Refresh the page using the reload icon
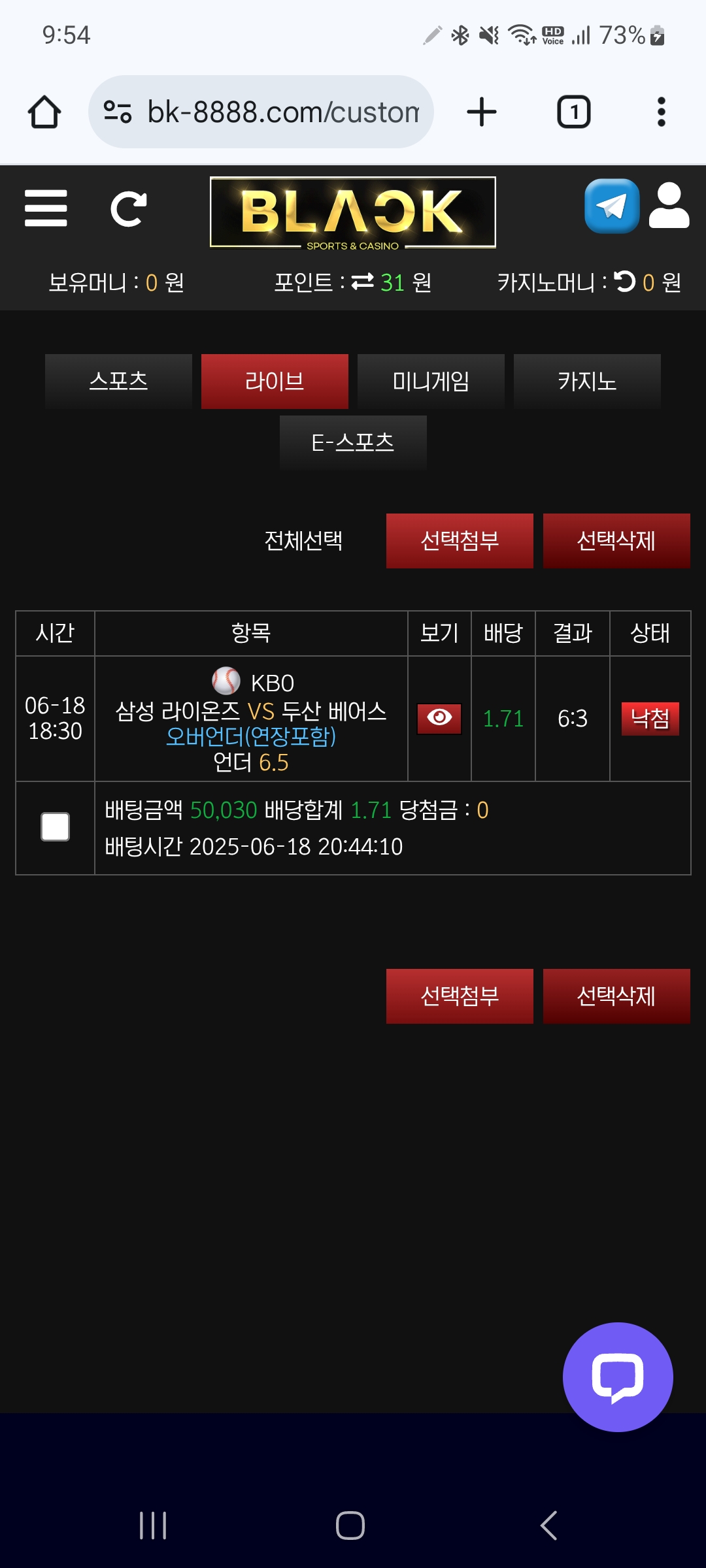706x1568 pixels. point(128,209)
